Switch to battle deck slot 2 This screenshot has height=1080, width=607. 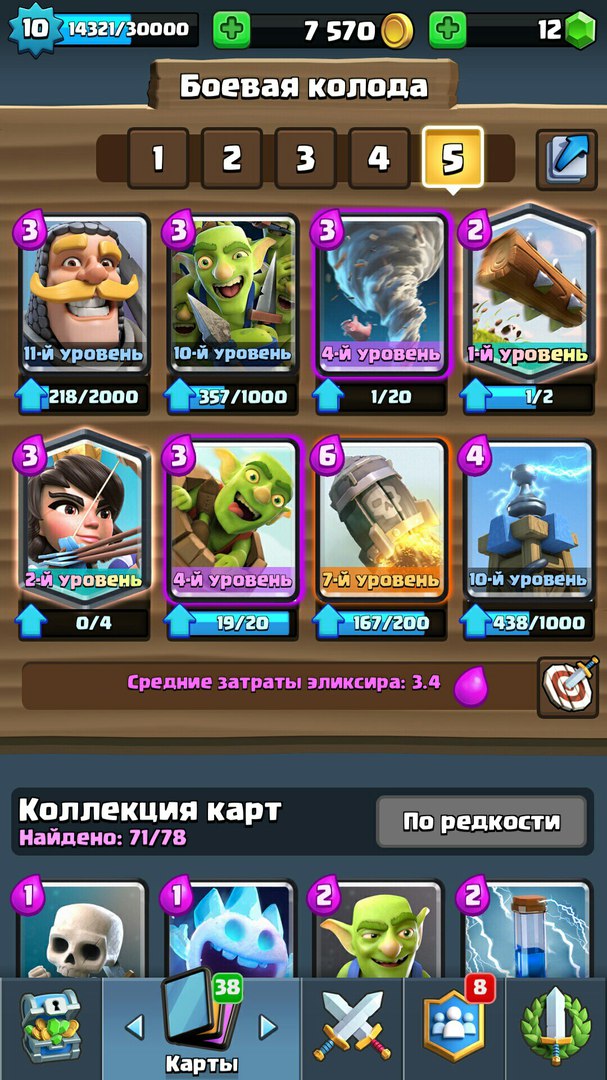[x=232, y=158]
